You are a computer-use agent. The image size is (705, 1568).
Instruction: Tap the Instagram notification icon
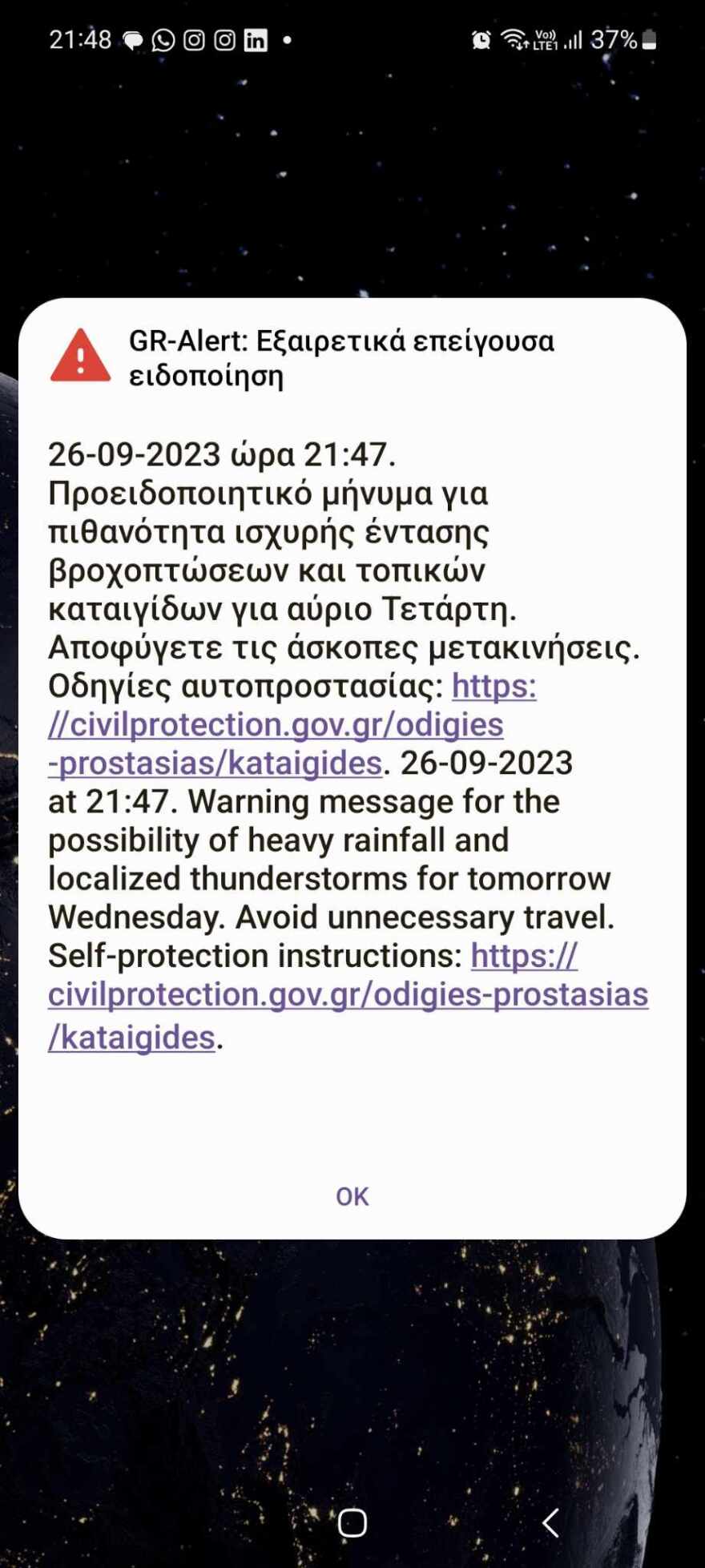(x=194, y=40)
